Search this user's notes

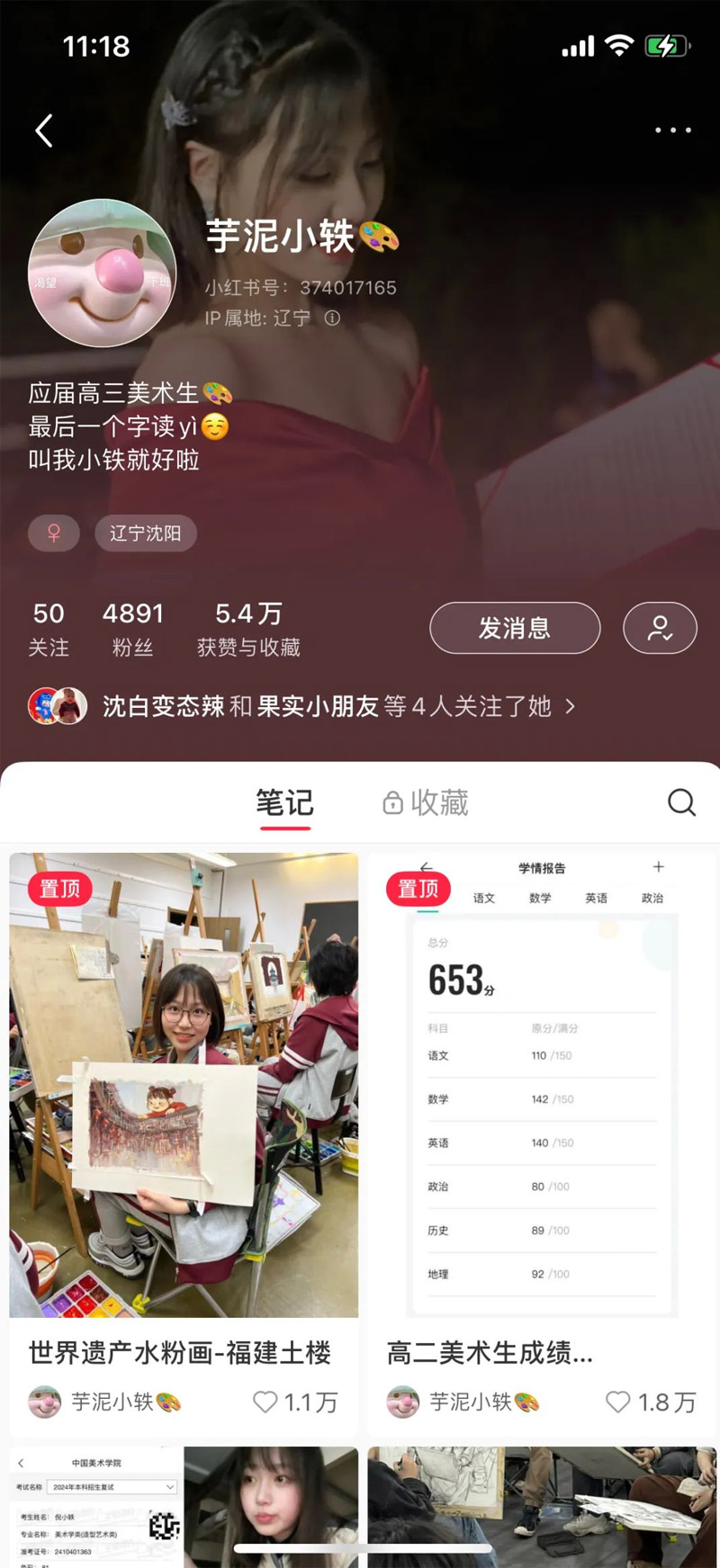click(681, 802)
